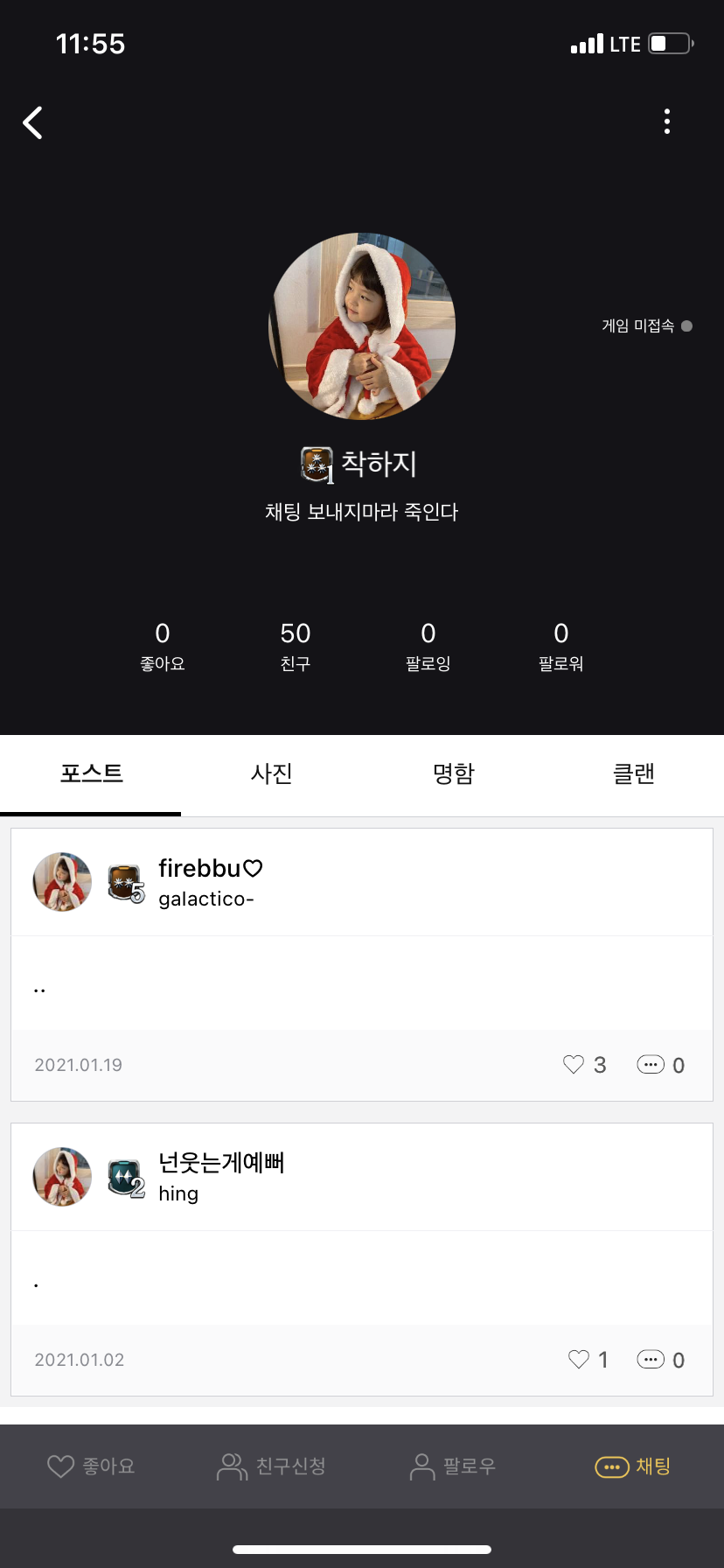This screenshot has width=724, height=1568.
Task: Open the 친구 friends list
Action: pyautogui.click(x=296, y=645)
